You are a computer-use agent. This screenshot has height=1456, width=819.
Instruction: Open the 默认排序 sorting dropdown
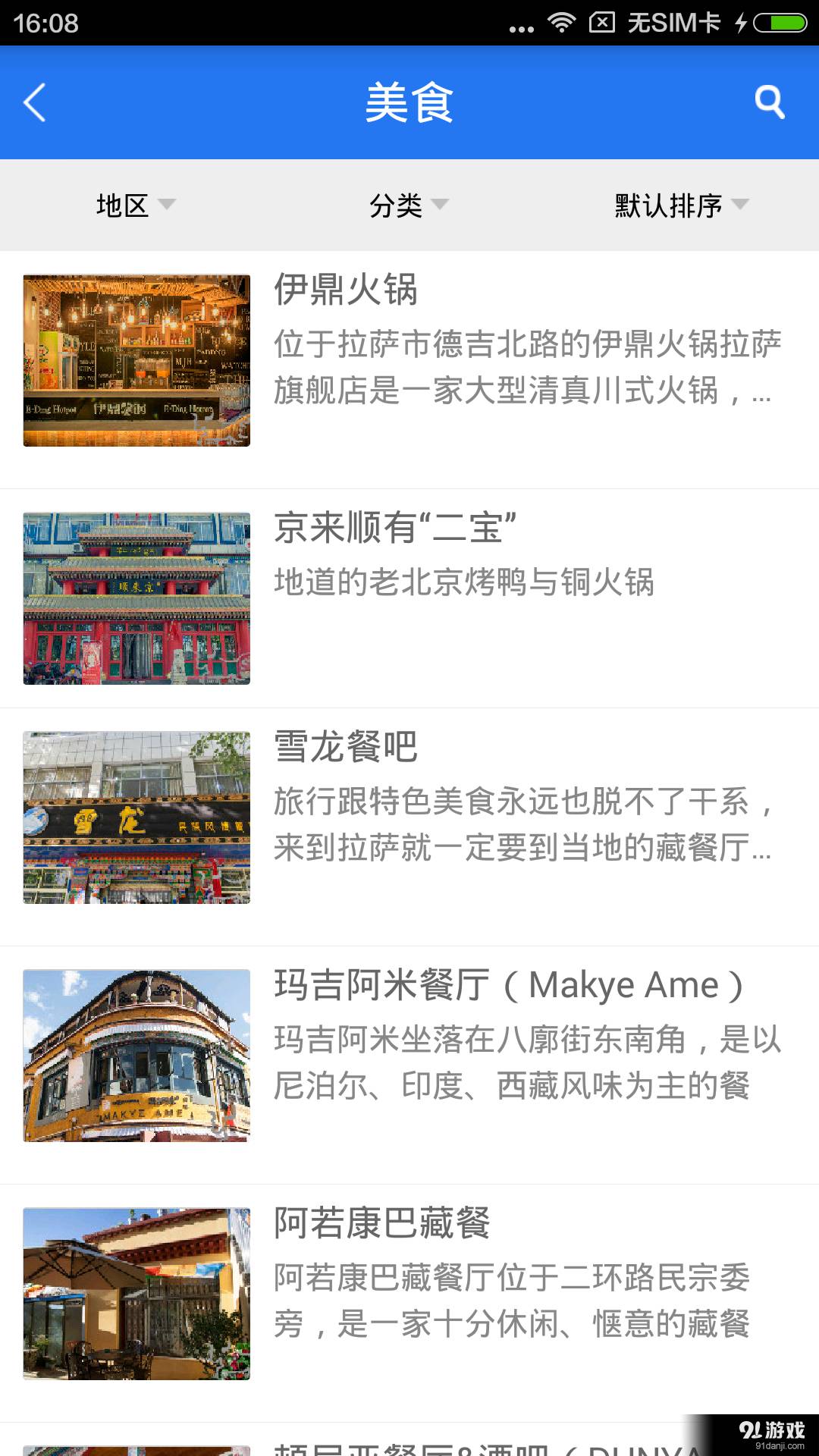click(x=681, y=205)
